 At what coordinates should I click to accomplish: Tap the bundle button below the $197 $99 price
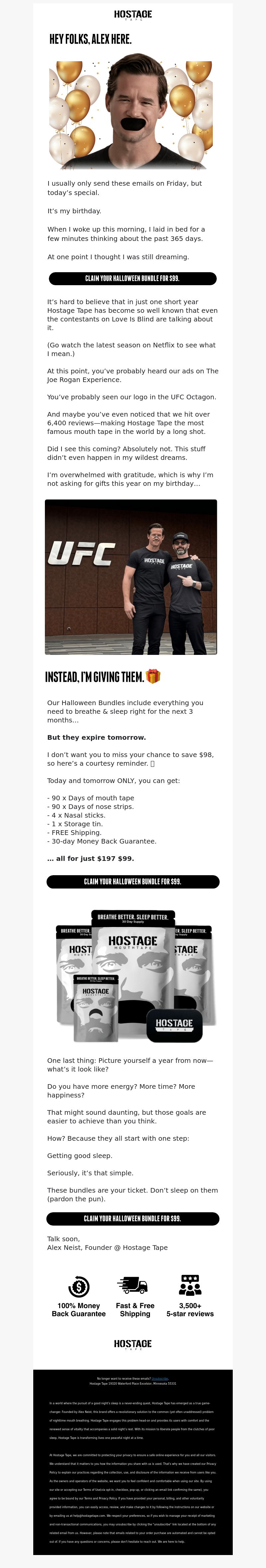133,882
